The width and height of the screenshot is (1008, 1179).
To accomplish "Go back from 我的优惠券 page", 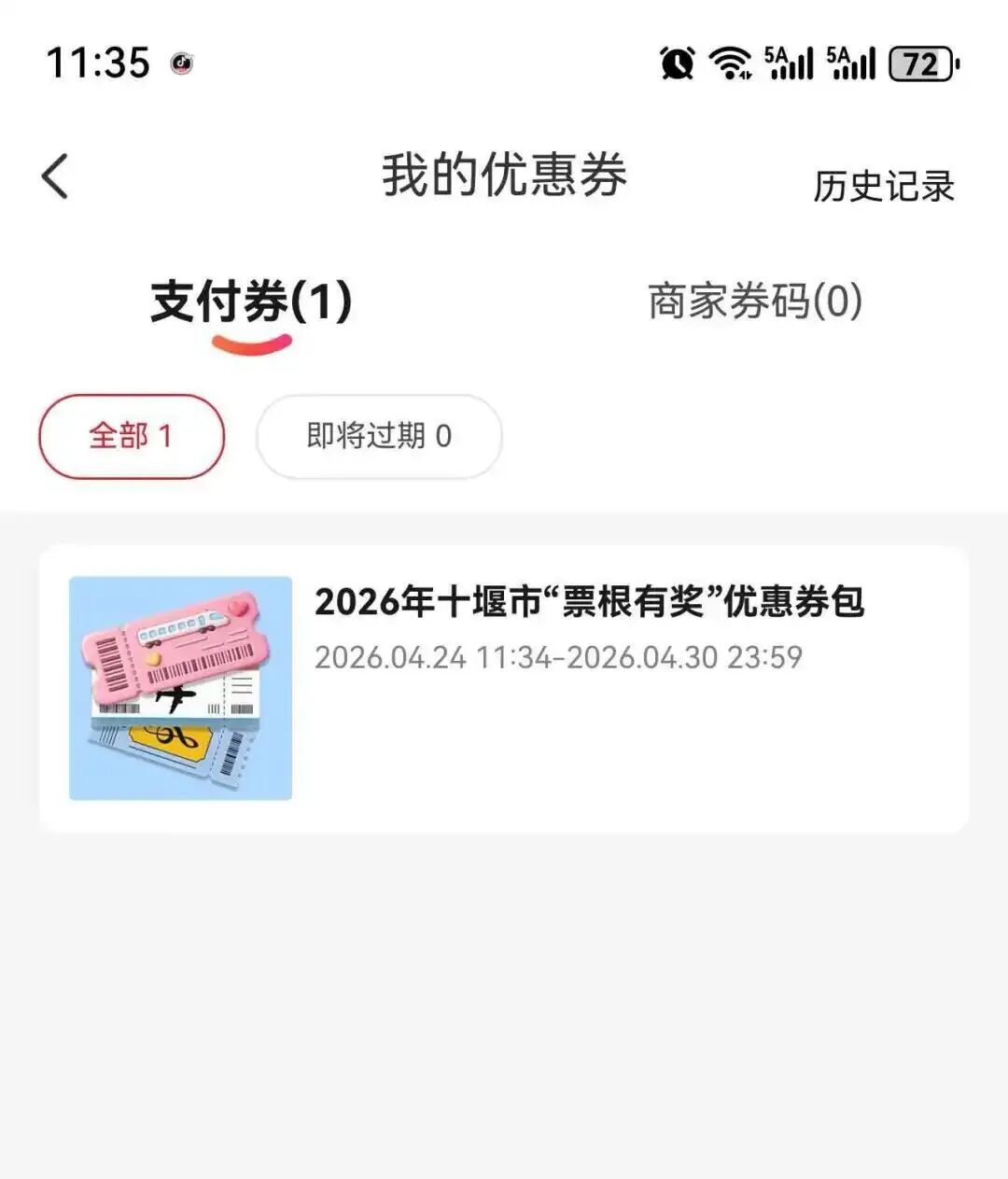I will point(56,176).
